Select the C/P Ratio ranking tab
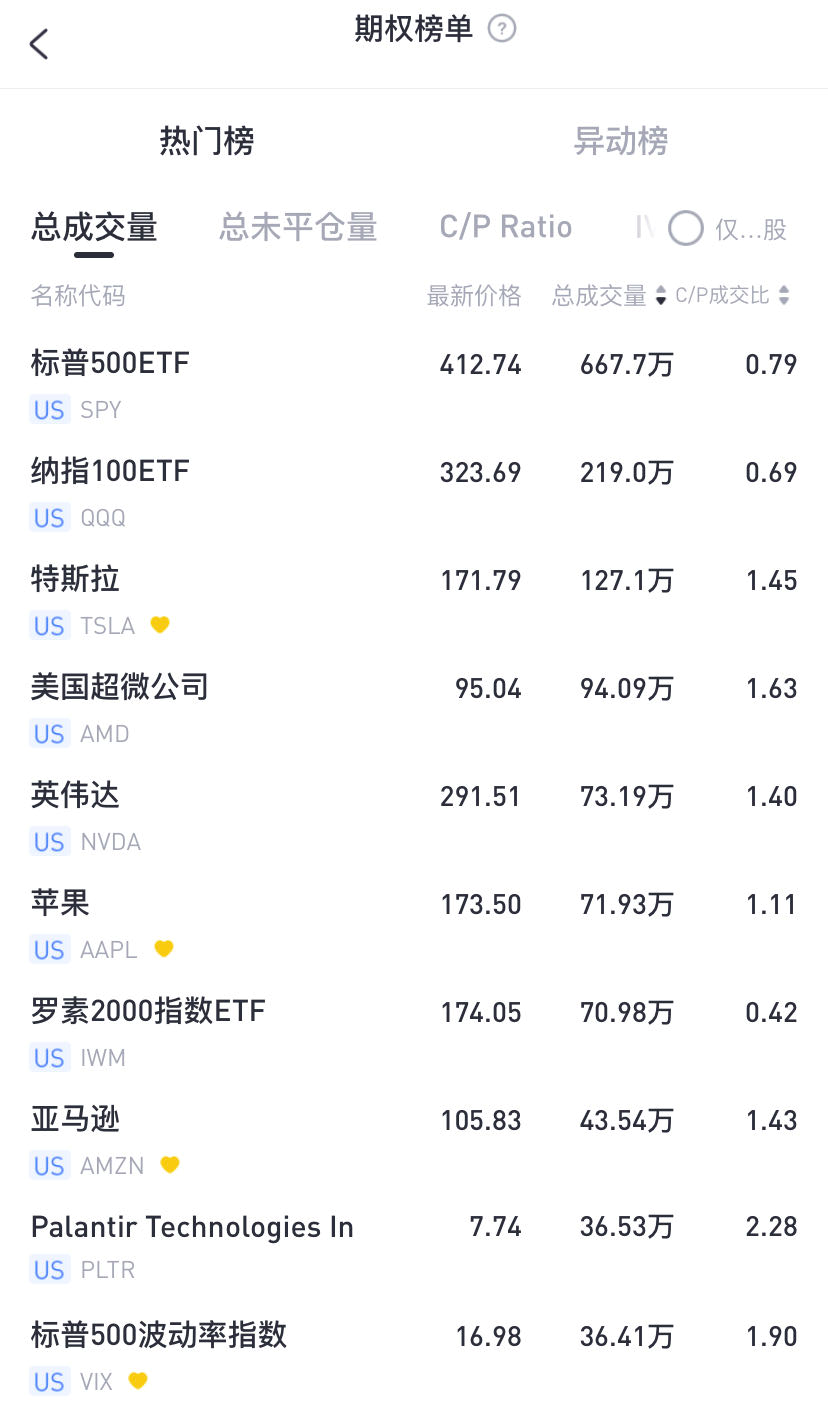 (x=505, y=228)
